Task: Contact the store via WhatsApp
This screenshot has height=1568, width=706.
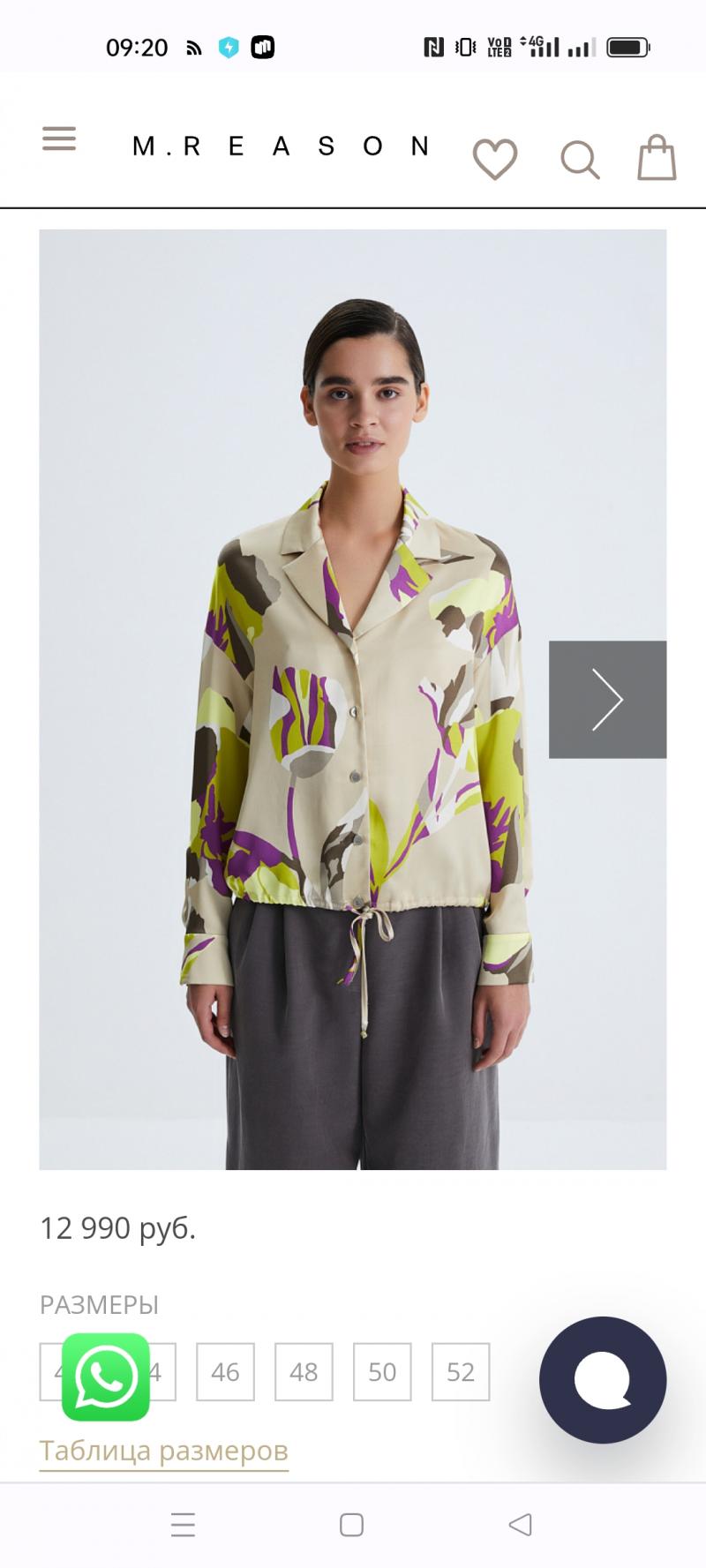Action: coord(106,1377)
